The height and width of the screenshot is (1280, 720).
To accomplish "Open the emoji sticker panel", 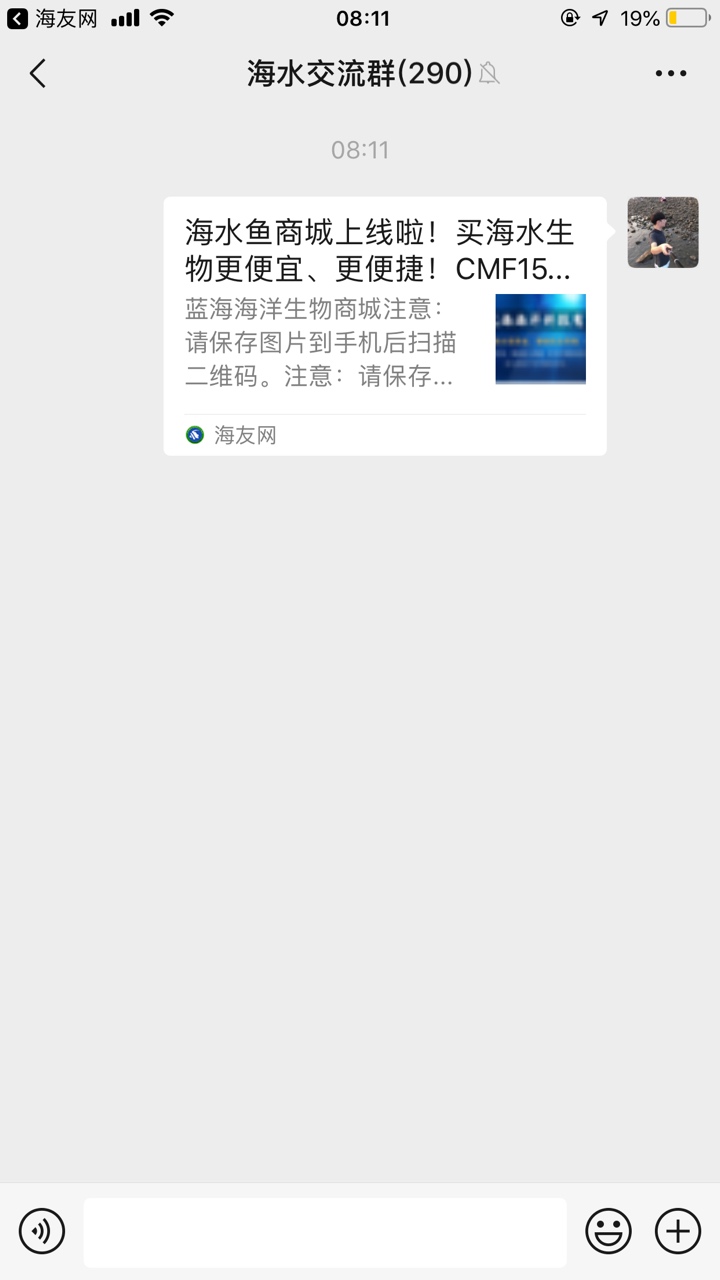I will tap(608, 1230).
